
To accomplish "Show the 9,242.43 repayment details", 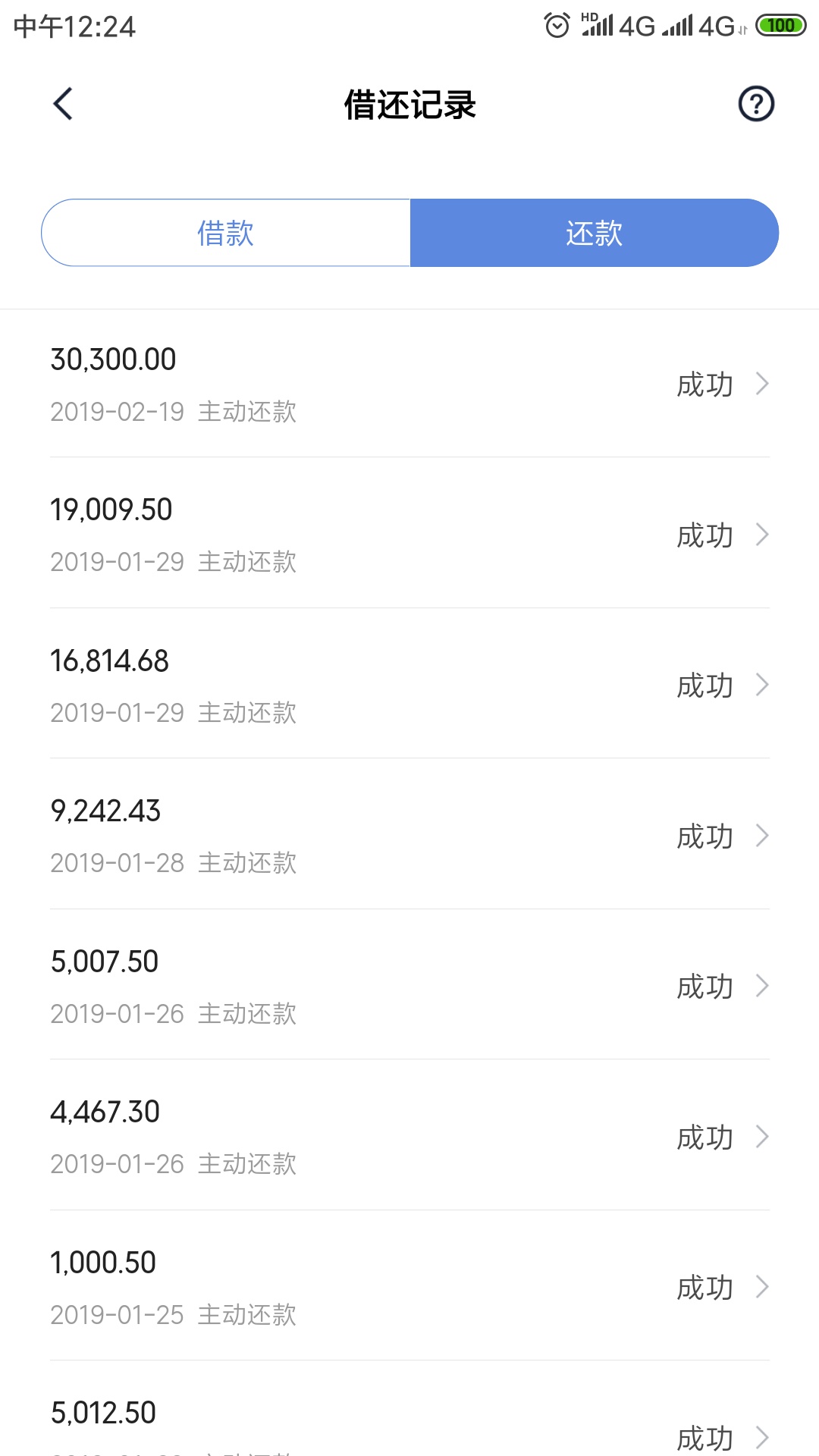I will [x=409, y=835].
